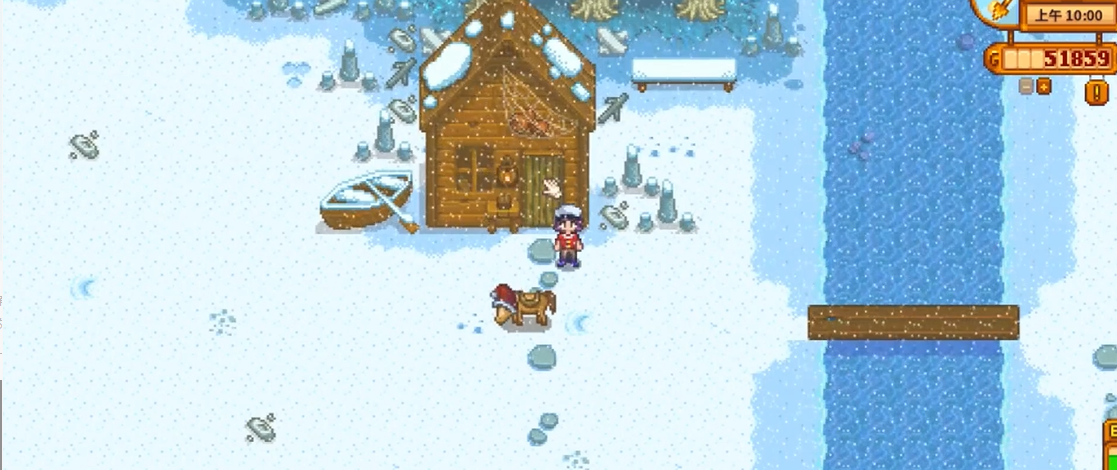Zoom out with the minus button
This screenshot has height=470, width=1117.
click(1027, 87)
